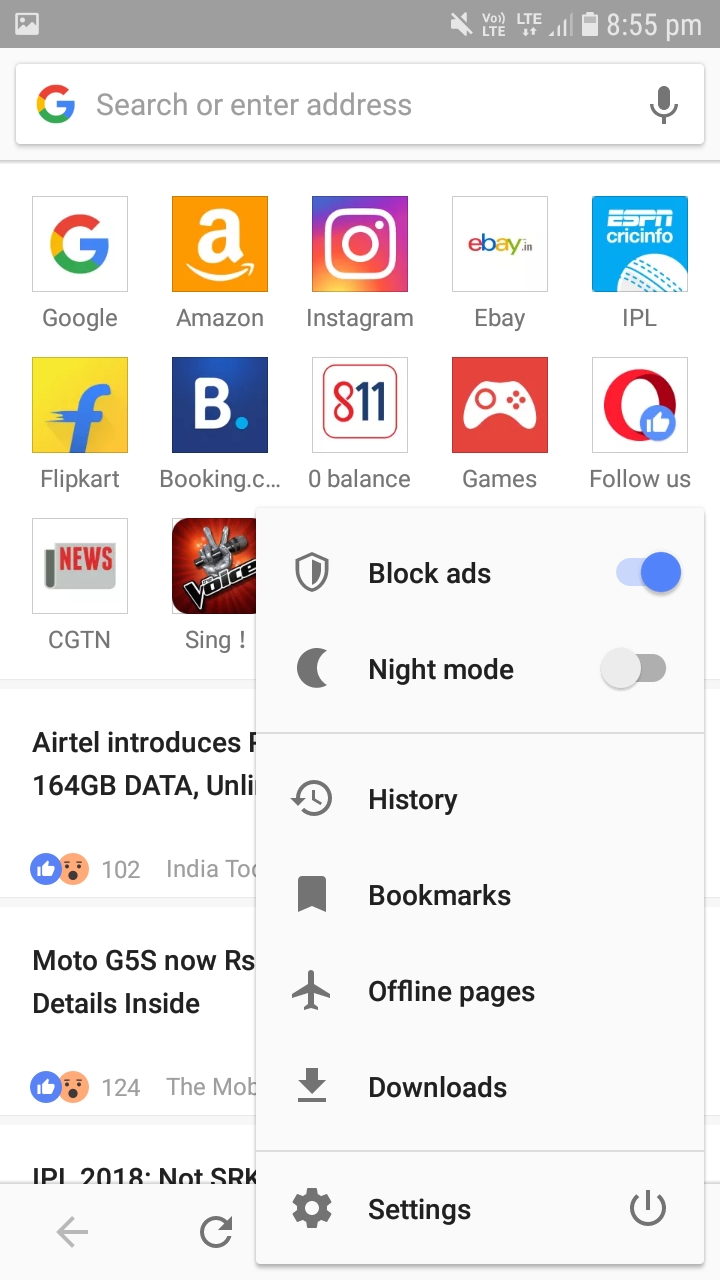The height and width of the screenshot is (1280, 720).
Task: Open the Flipkart shortcut
Action: (x=80, y=405)
